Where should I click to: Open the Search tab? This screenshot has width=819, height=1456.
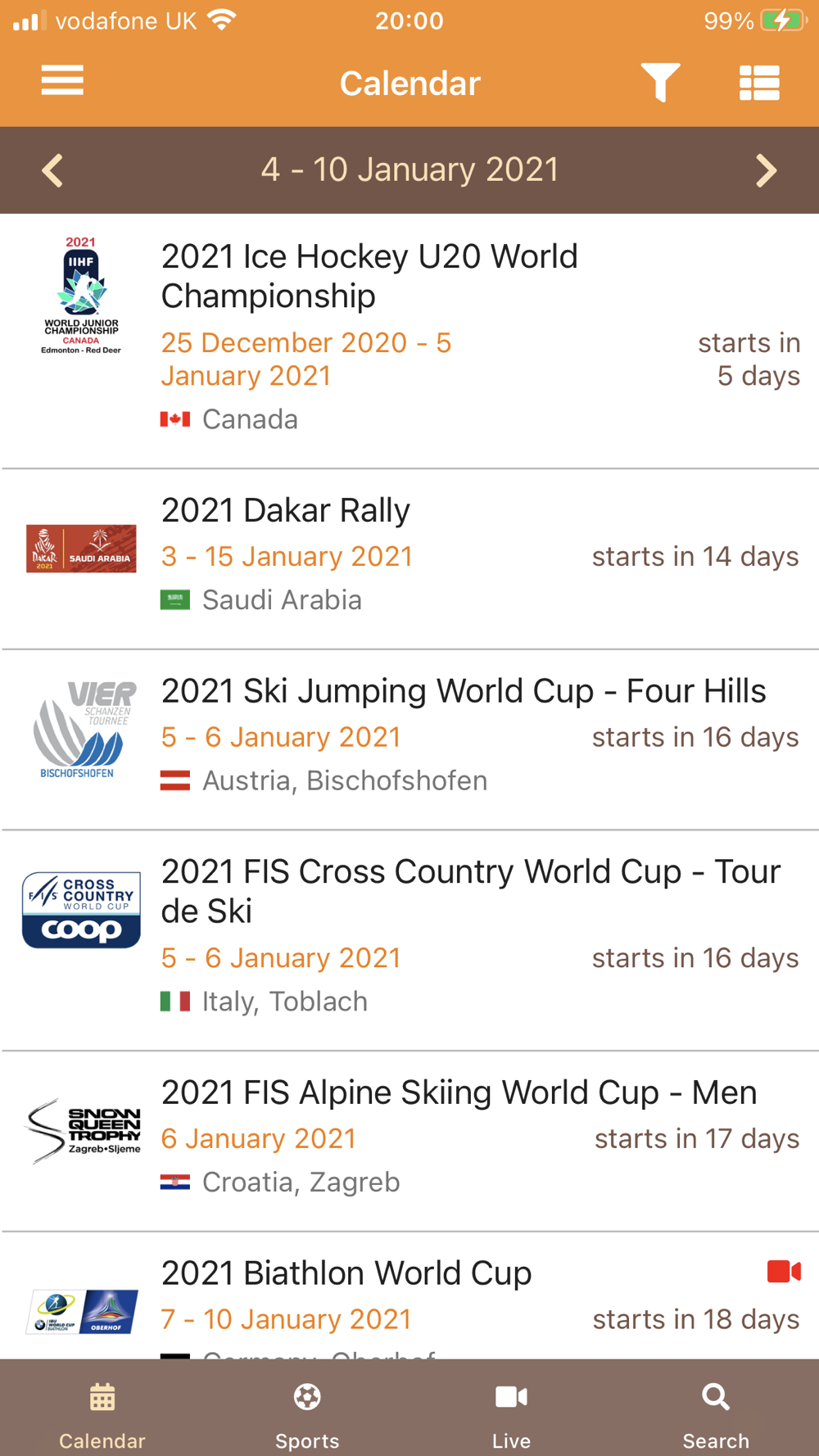(x=716, y=1415)
